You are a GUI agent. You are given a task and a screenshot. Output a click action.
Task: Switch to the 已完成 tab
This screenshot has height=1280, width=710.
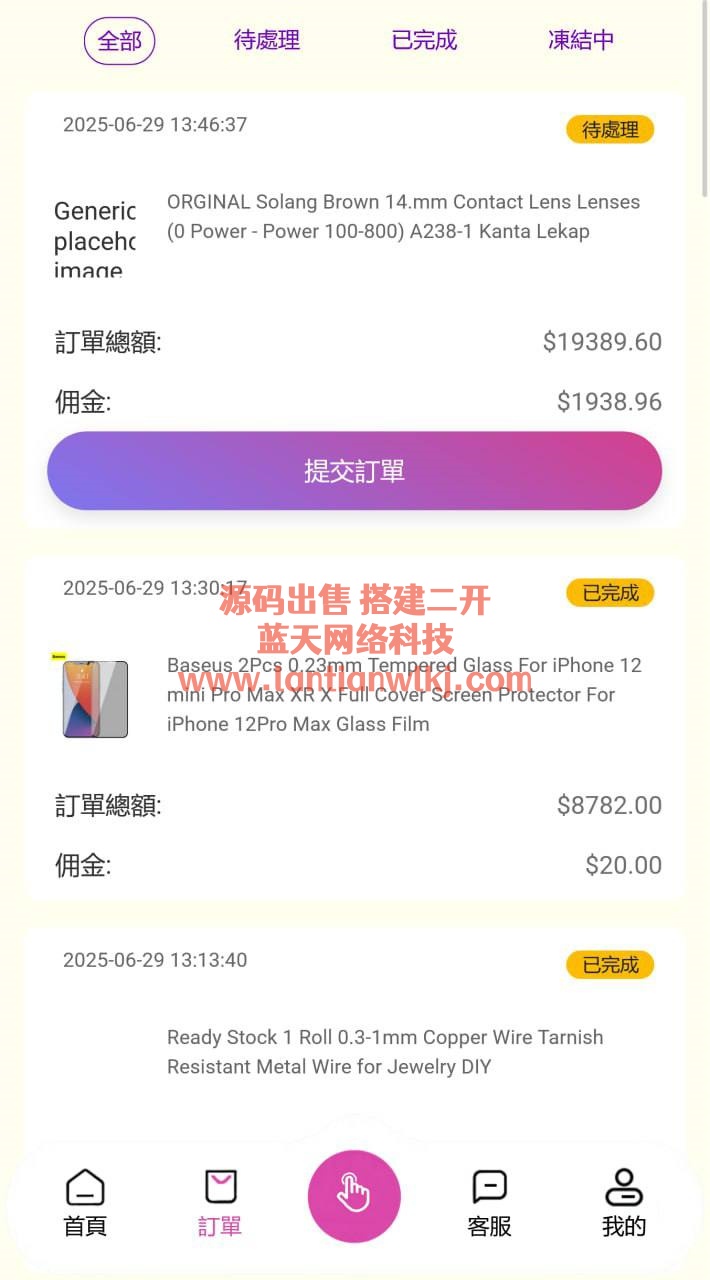click(424, 41)
